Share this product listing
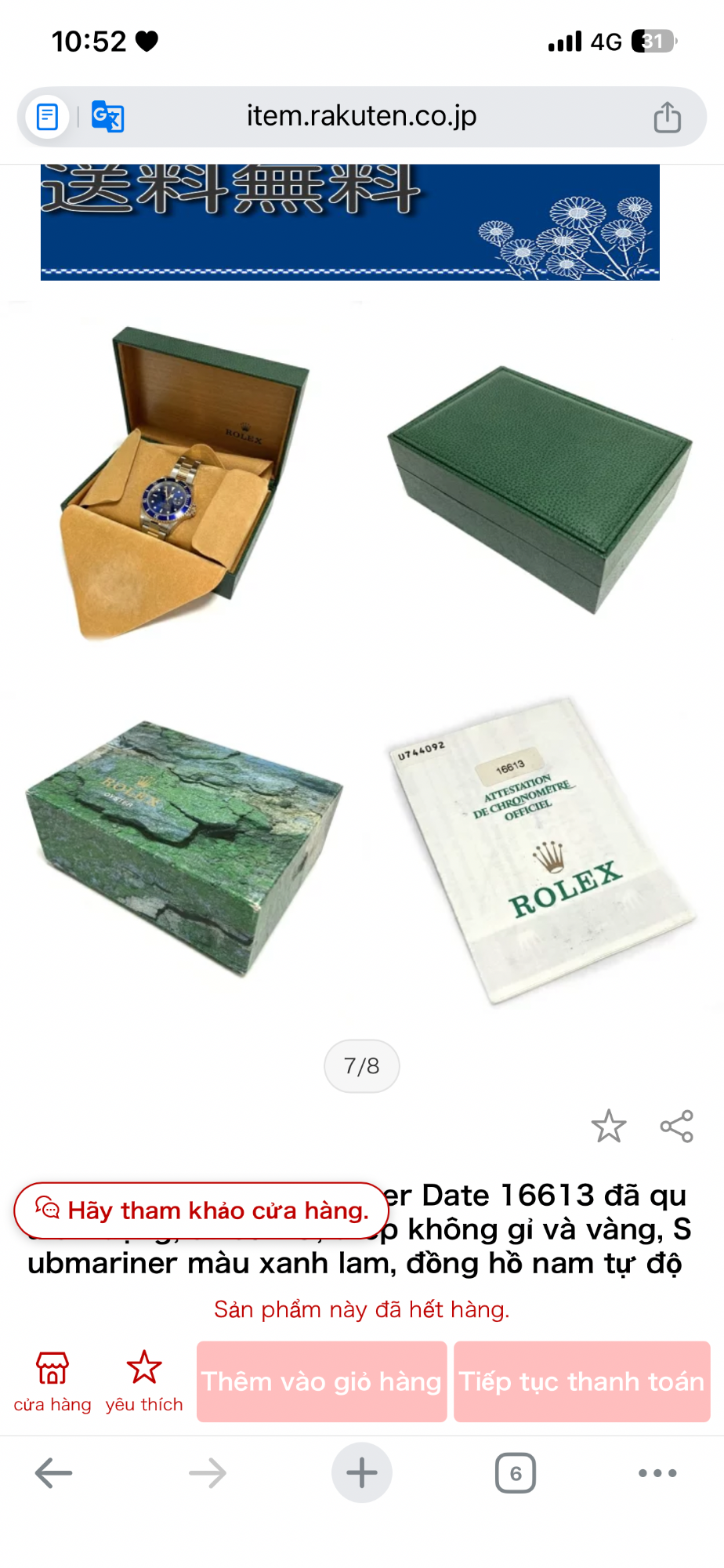 coord(676,1127)
